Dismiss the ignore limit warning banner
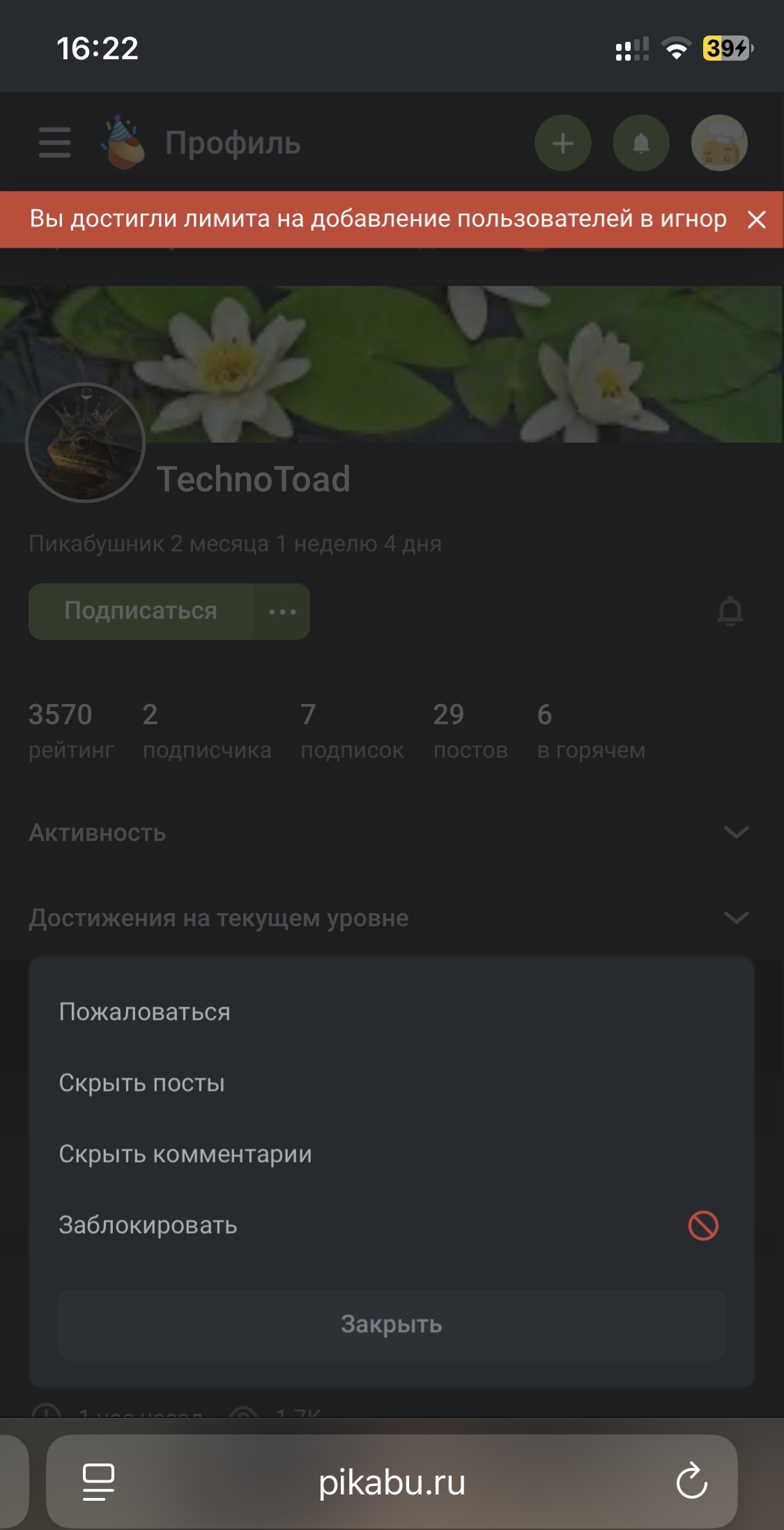The image size is (784, 1530). [x=756, y=220]
